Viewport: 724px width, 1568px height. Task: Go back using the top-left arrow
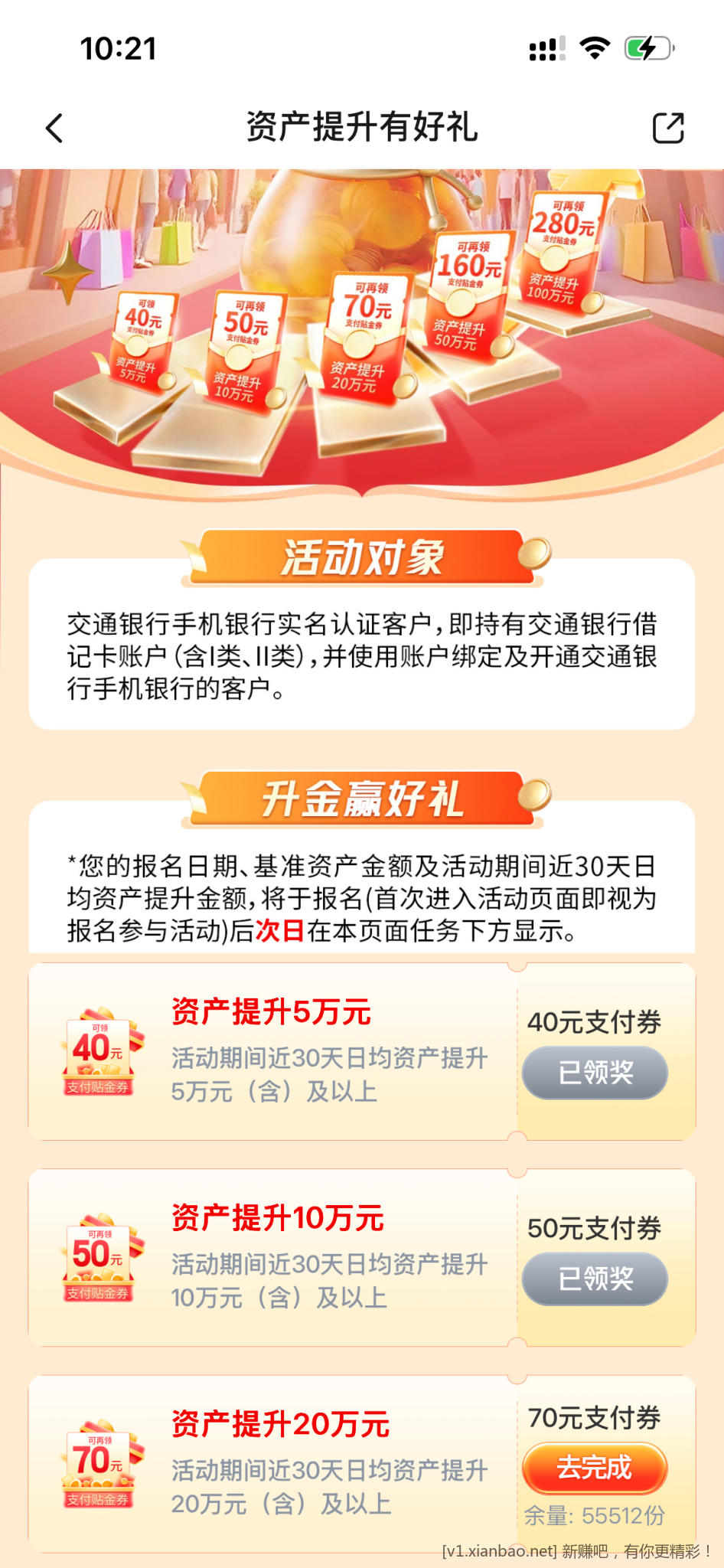pos(54,128)
